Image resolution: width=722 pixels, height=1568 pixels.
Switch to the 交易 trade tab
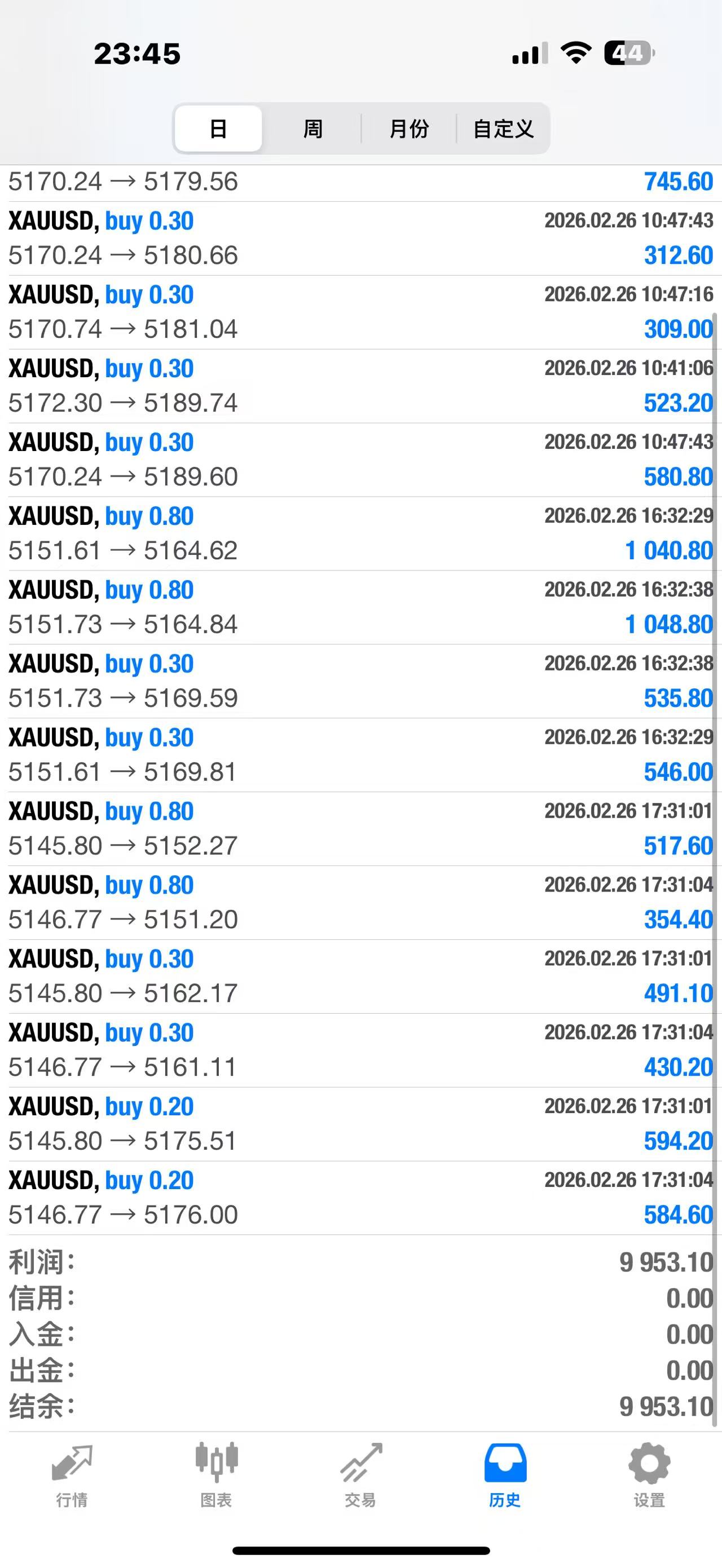click(360, 1474)
